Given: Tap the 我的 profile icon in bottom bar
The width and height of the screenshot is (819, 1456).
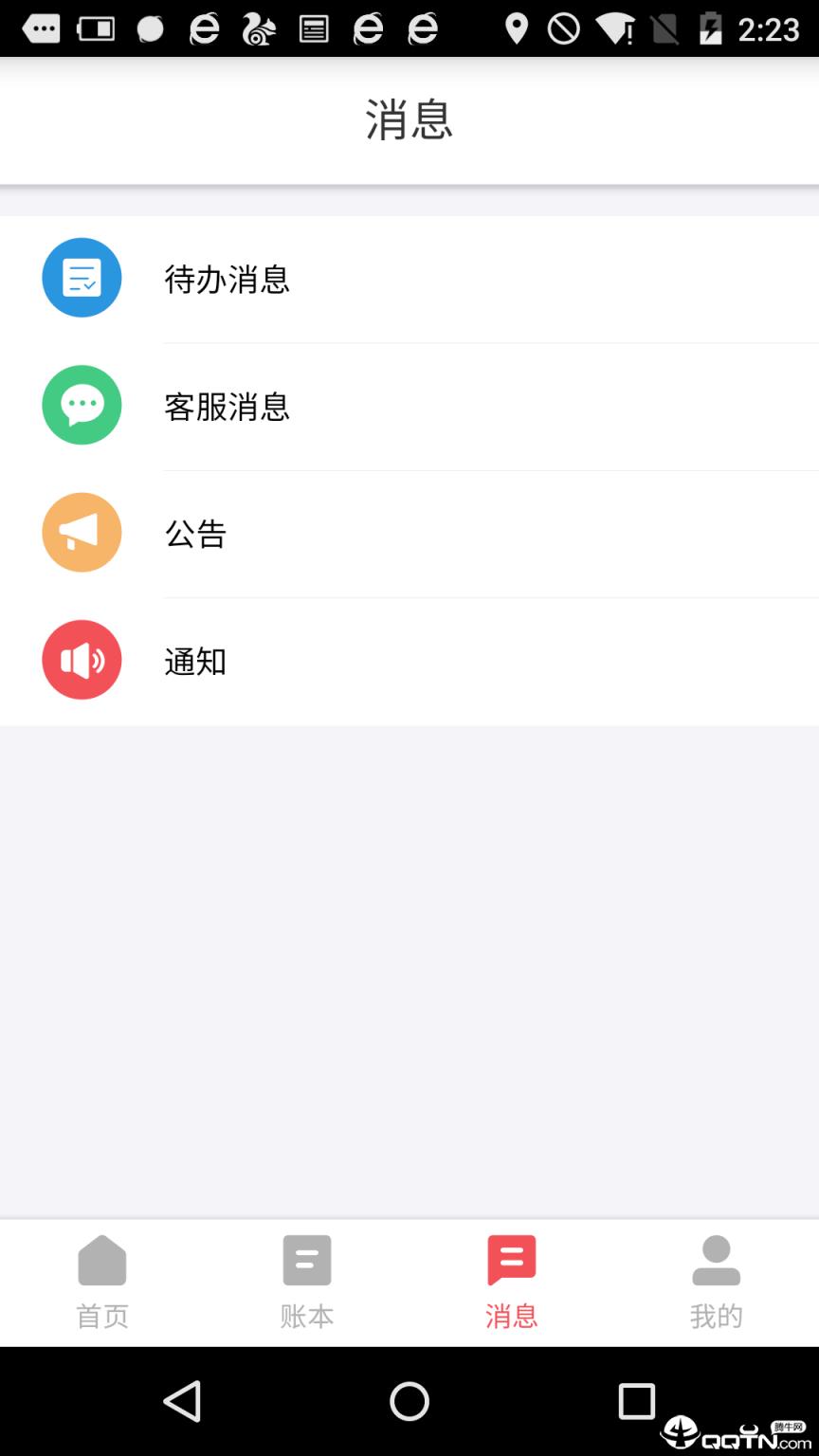Looking at the screenshot, I should click(717, 1261).
